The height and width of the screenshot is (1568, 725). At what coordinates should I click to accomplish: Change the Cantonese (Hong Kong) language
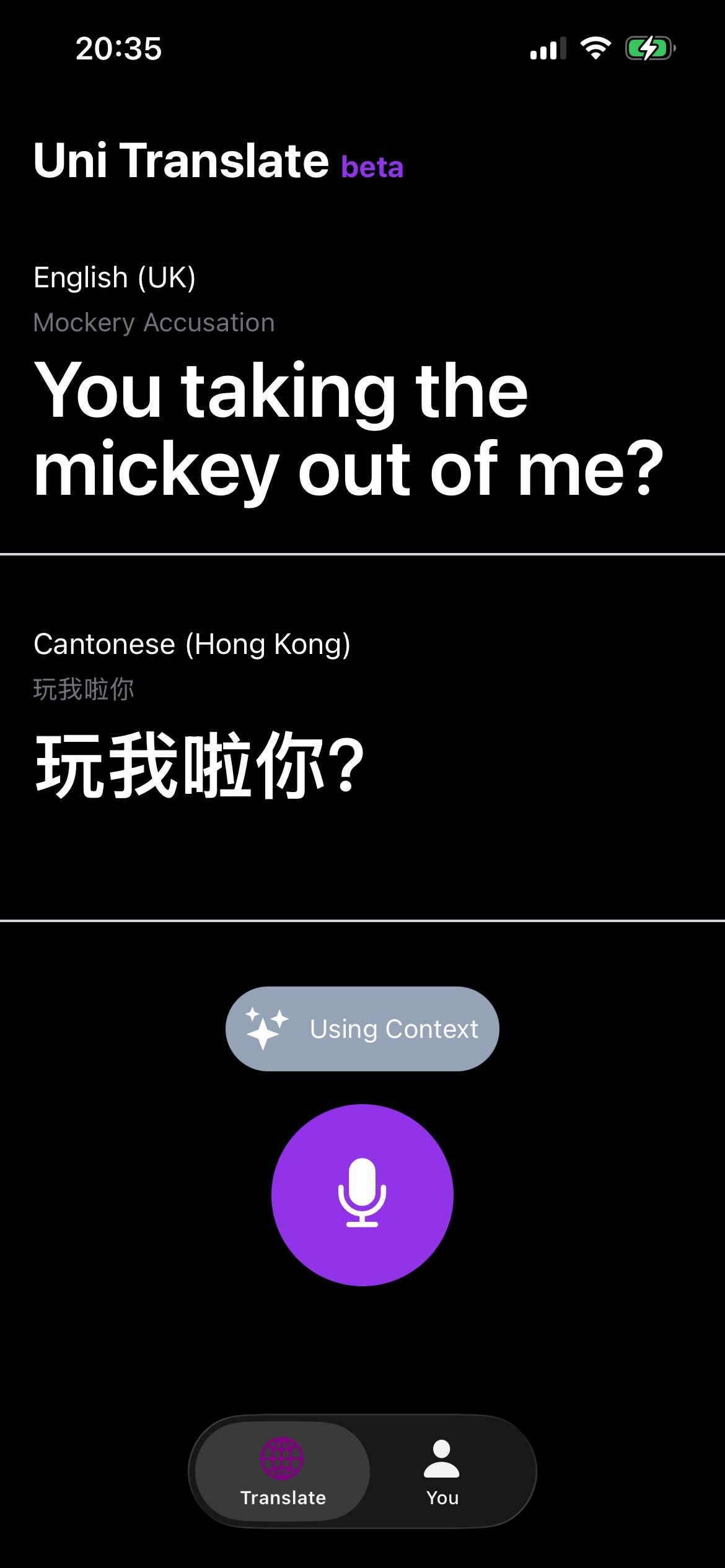pyautogui.click(x=192, y=644)
